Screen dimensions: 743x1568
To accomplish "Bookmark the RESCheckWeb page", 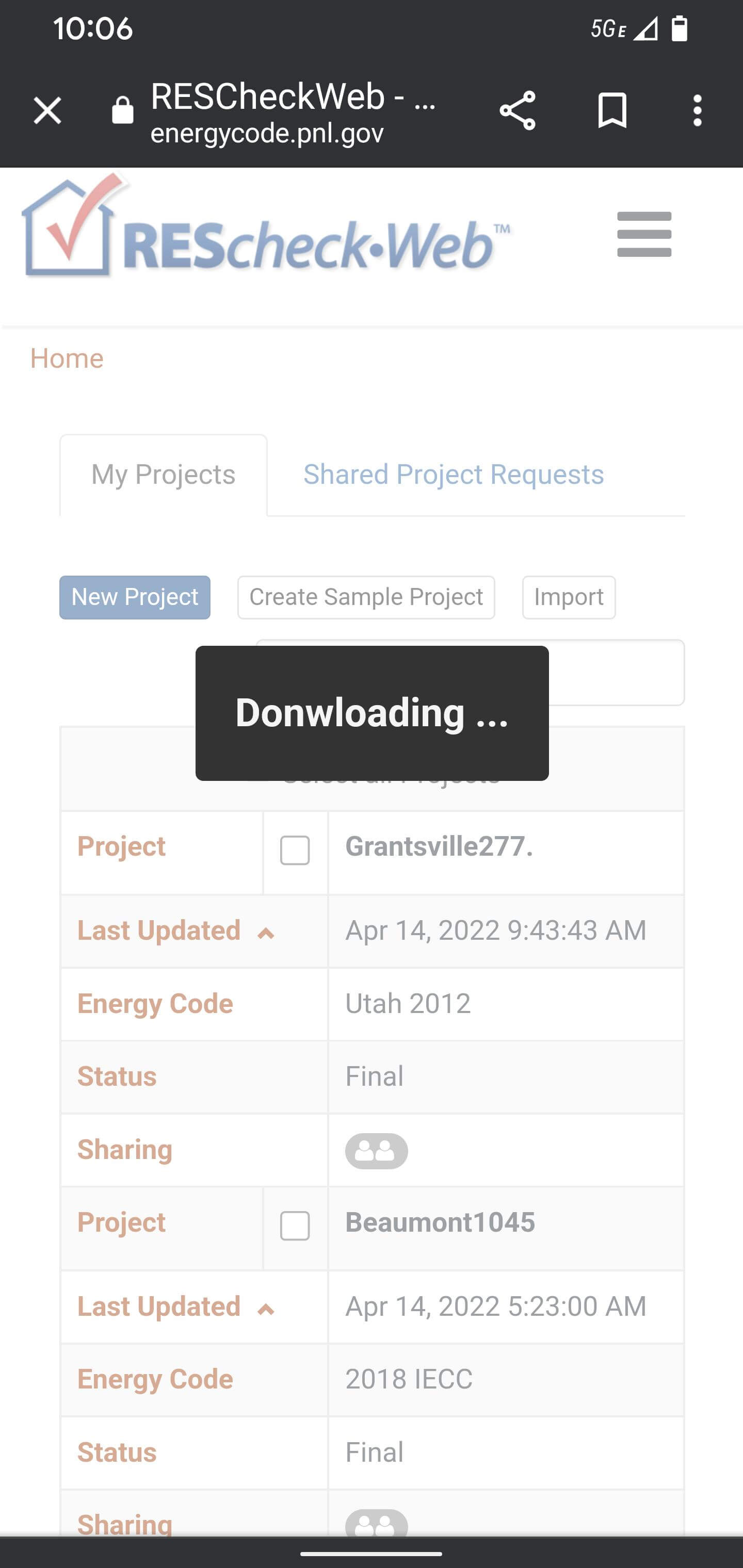I will (611, 111).
